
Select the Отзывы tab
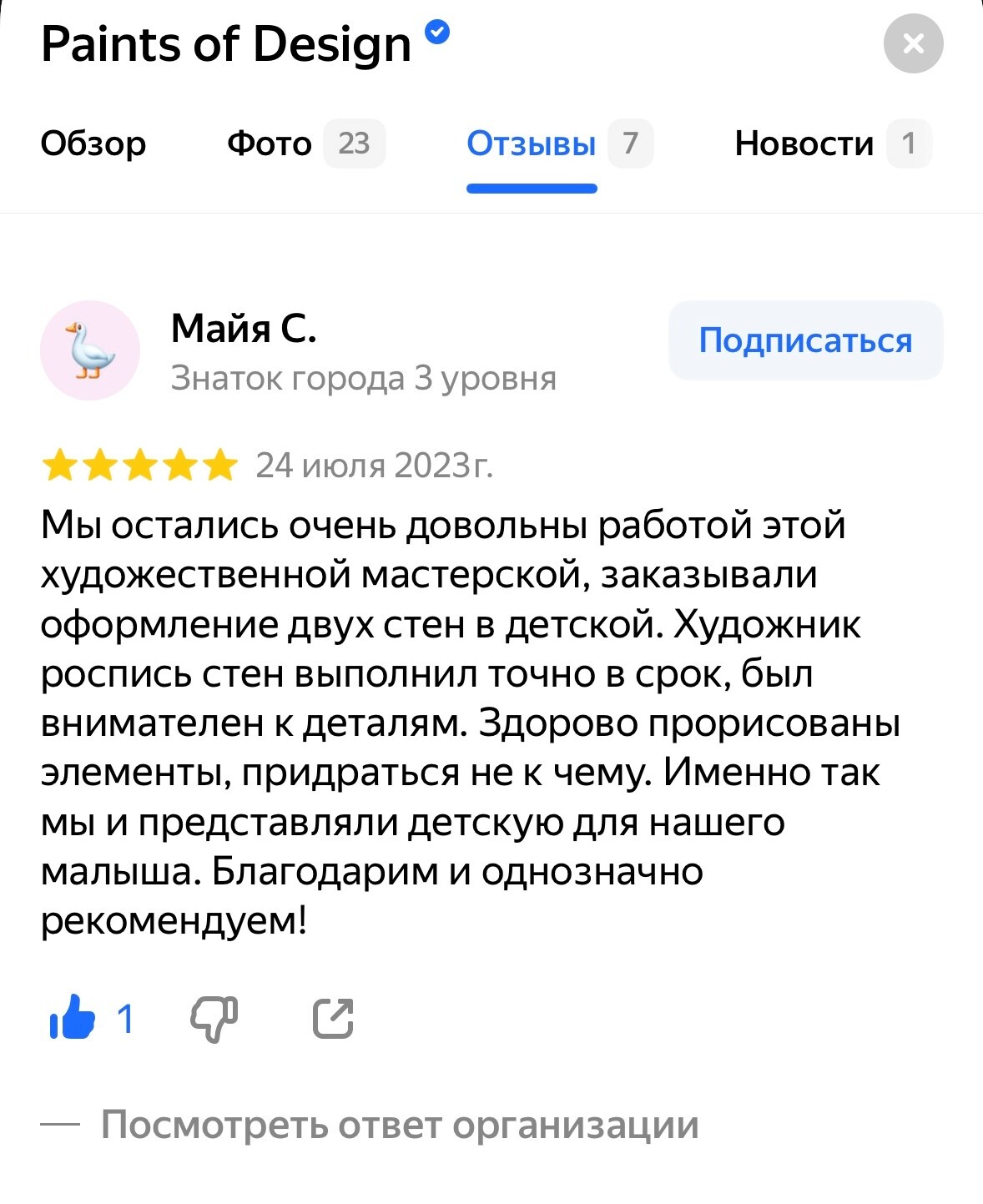coord(532,144)
